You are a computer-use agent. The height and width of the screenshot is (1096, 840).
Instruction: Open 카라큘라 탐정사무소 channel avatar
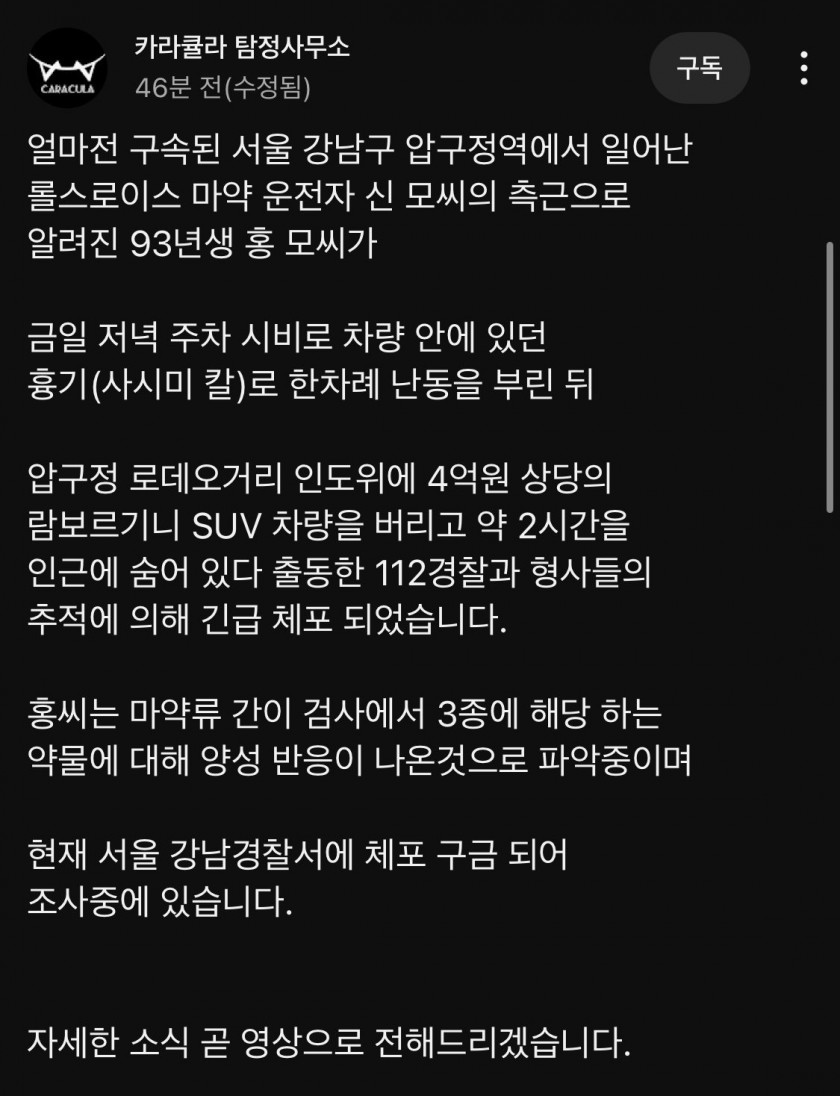coord(68,68)
